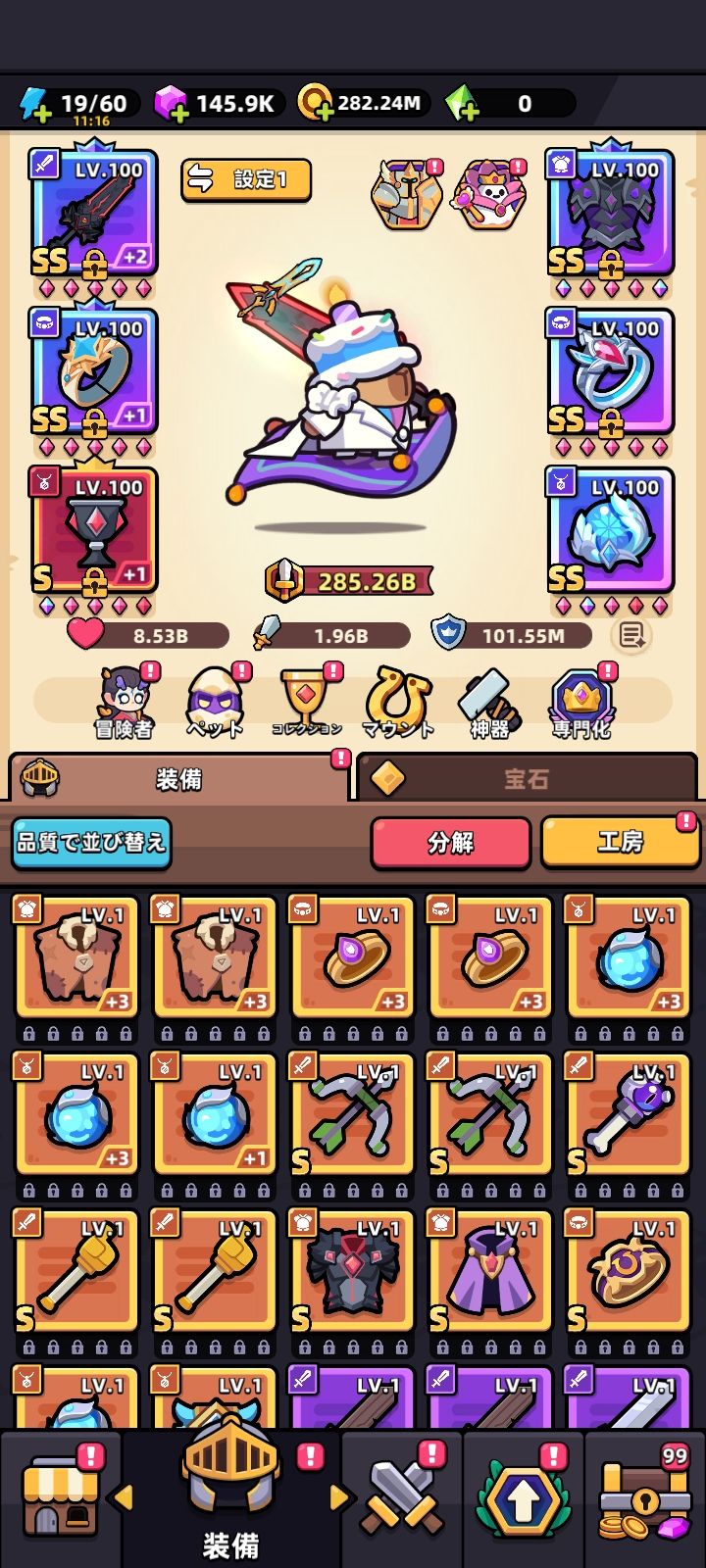The image size is (706, 1568).
Task: Add energy with the lightning plus icon
Action: (x=35, y=104)
